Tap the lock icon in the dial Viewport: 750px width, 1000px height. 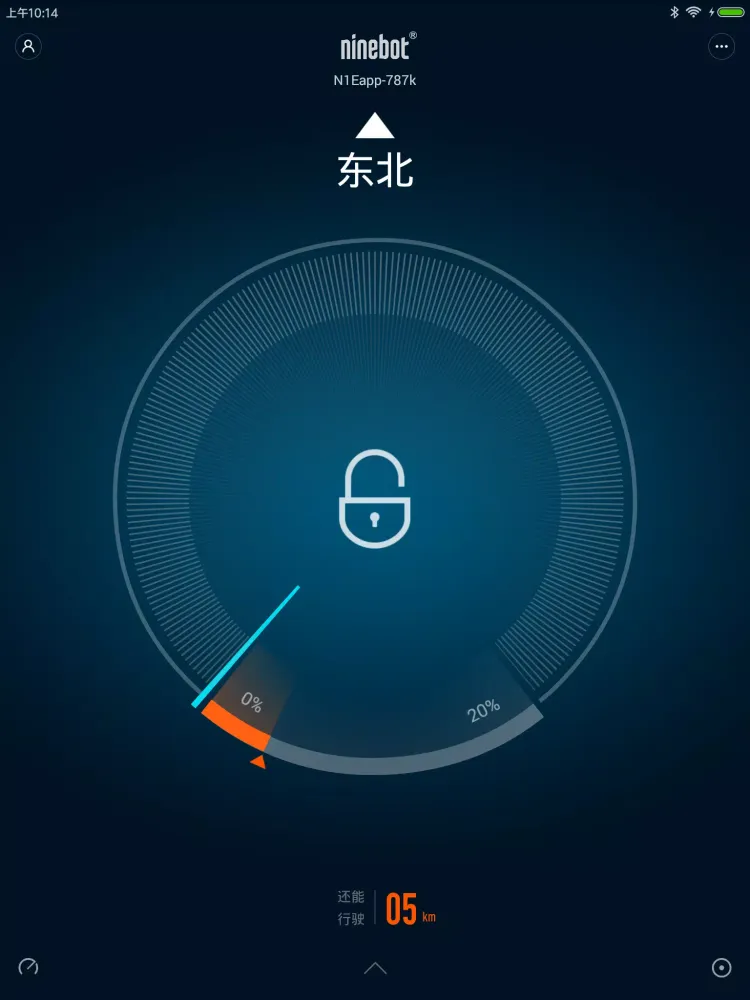pos(374,499)
